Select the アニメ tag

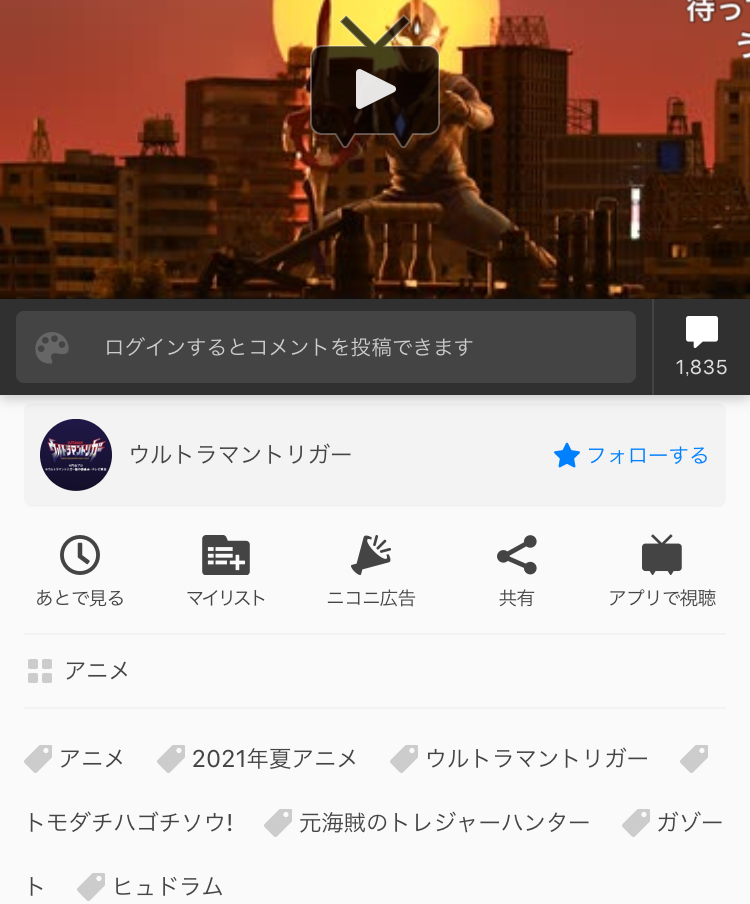pyautogui.click(x=91, y=759)
